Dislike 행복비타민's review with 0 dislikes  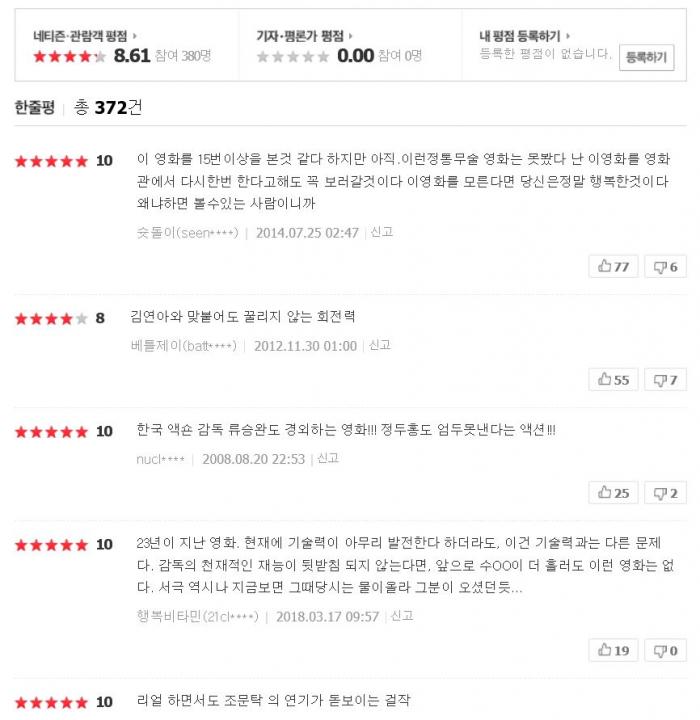coord(666,651)
